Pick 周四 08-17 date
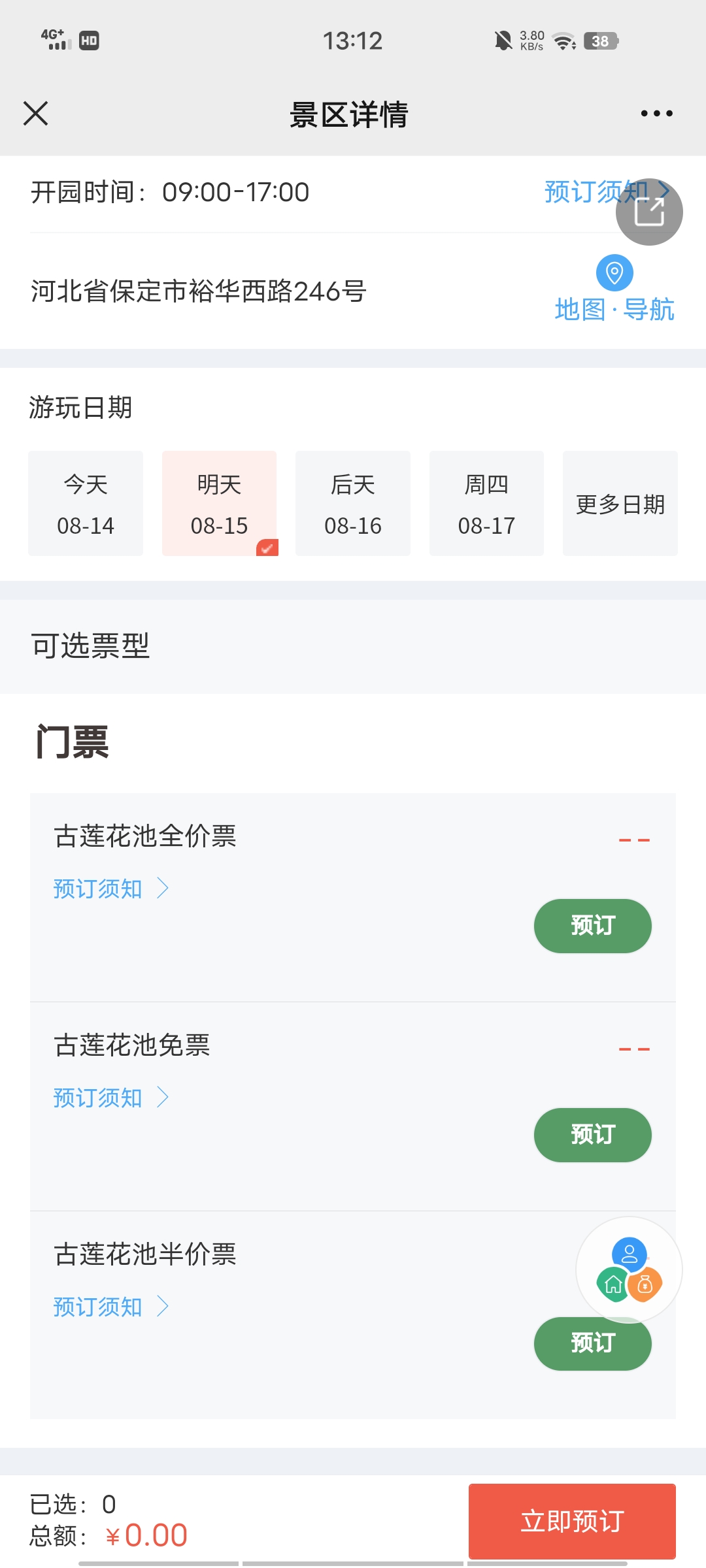 pyautogui.click(x=487, y=503)
